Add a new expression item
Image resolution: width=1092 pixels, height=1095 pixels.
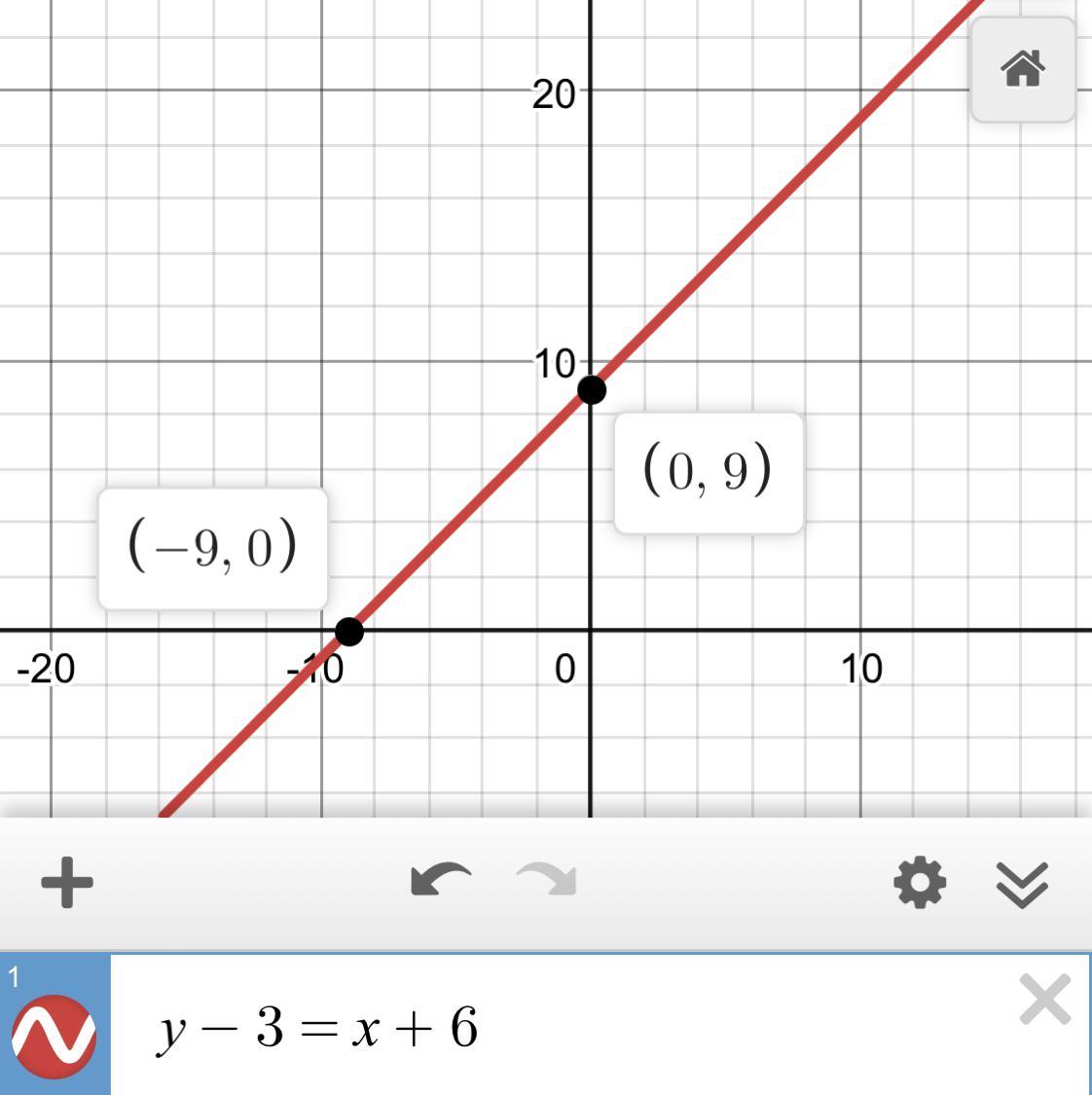(67, 883)
